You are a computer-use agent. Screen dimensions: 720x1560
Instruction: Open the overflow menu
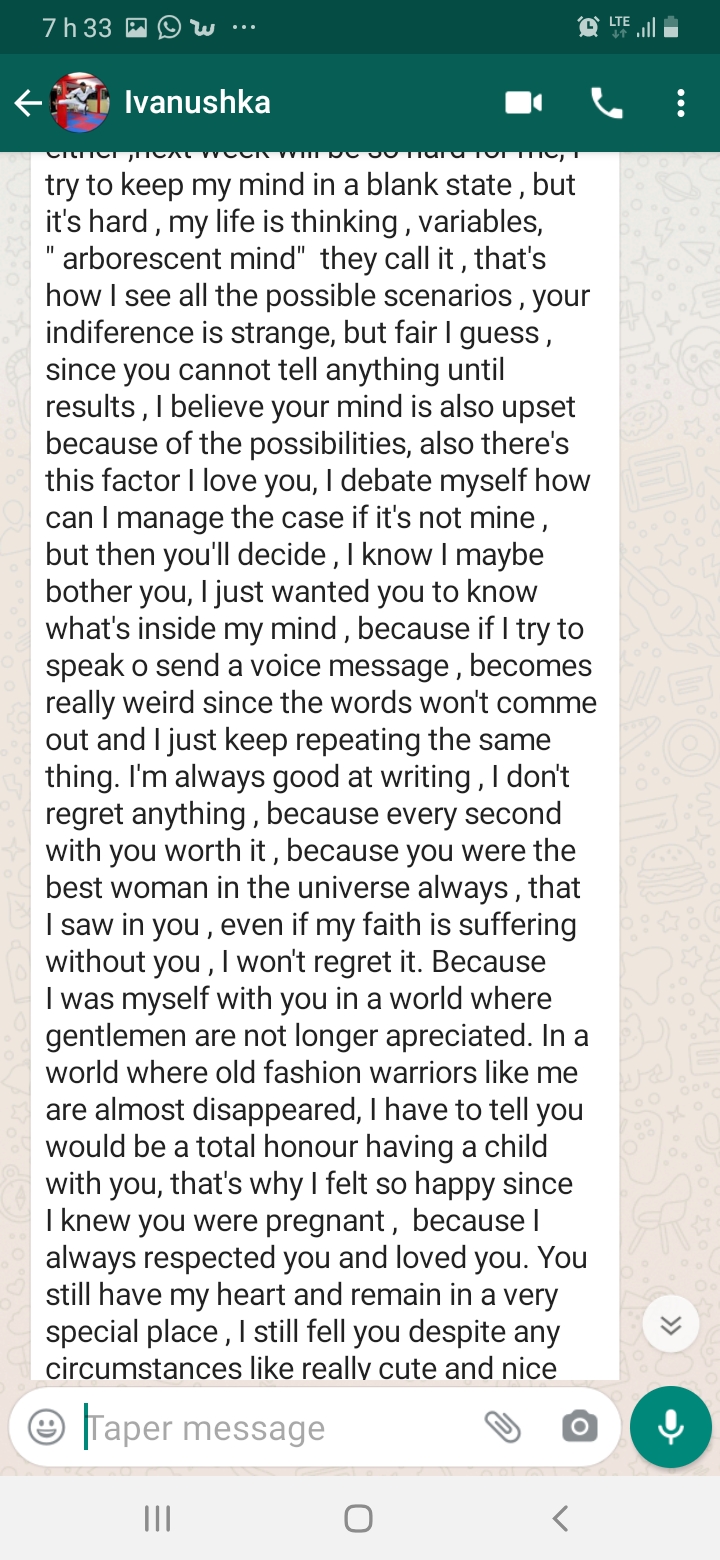click(681, 103)
